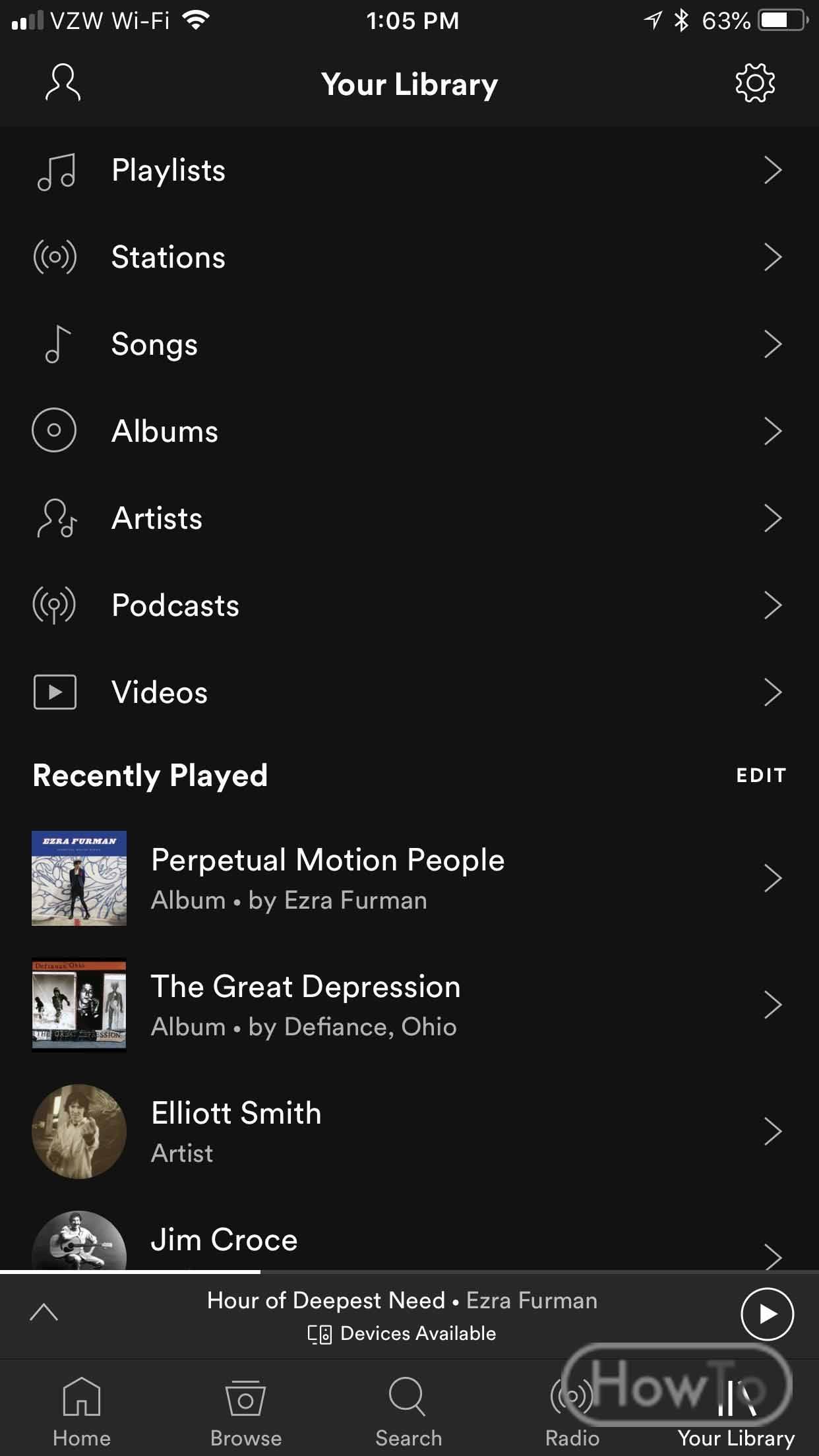Tap Devices Available speaker icon
This screenshot has height=1456, width=819.
319,1333
